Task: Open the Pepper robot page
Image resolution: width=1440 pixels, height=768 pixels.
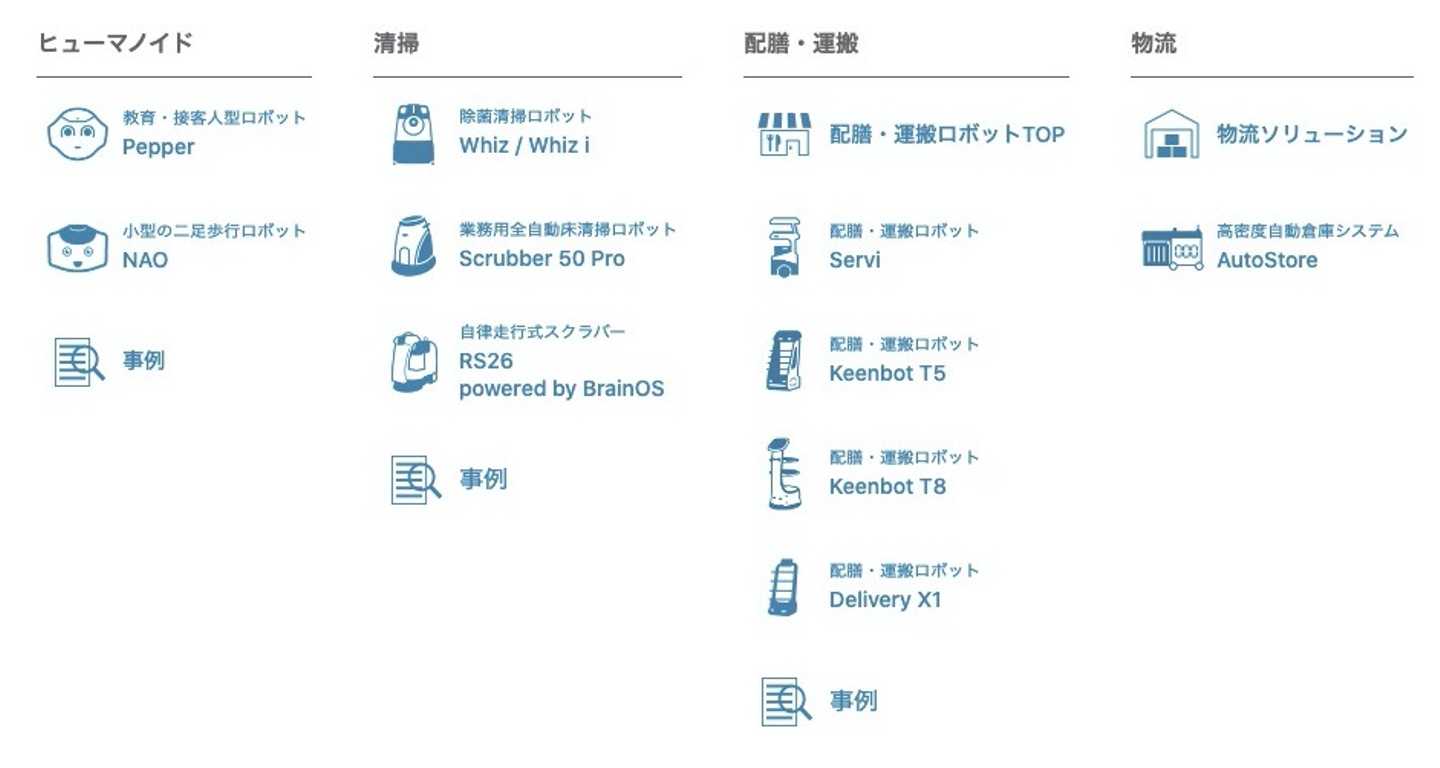Action: pos(158,146)
